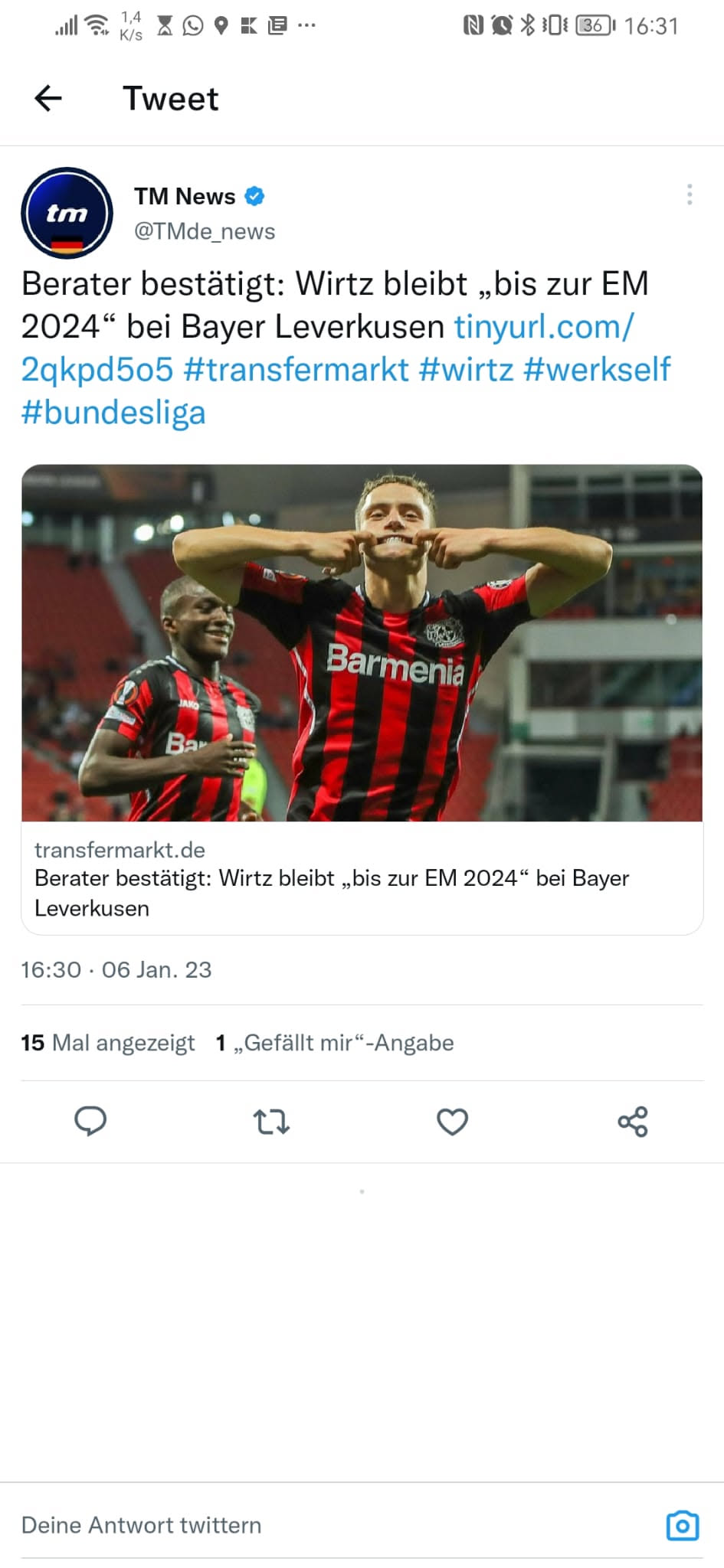Open the #wirtz hashtag
The image size is (724, 1568).
tap(466, 370)
